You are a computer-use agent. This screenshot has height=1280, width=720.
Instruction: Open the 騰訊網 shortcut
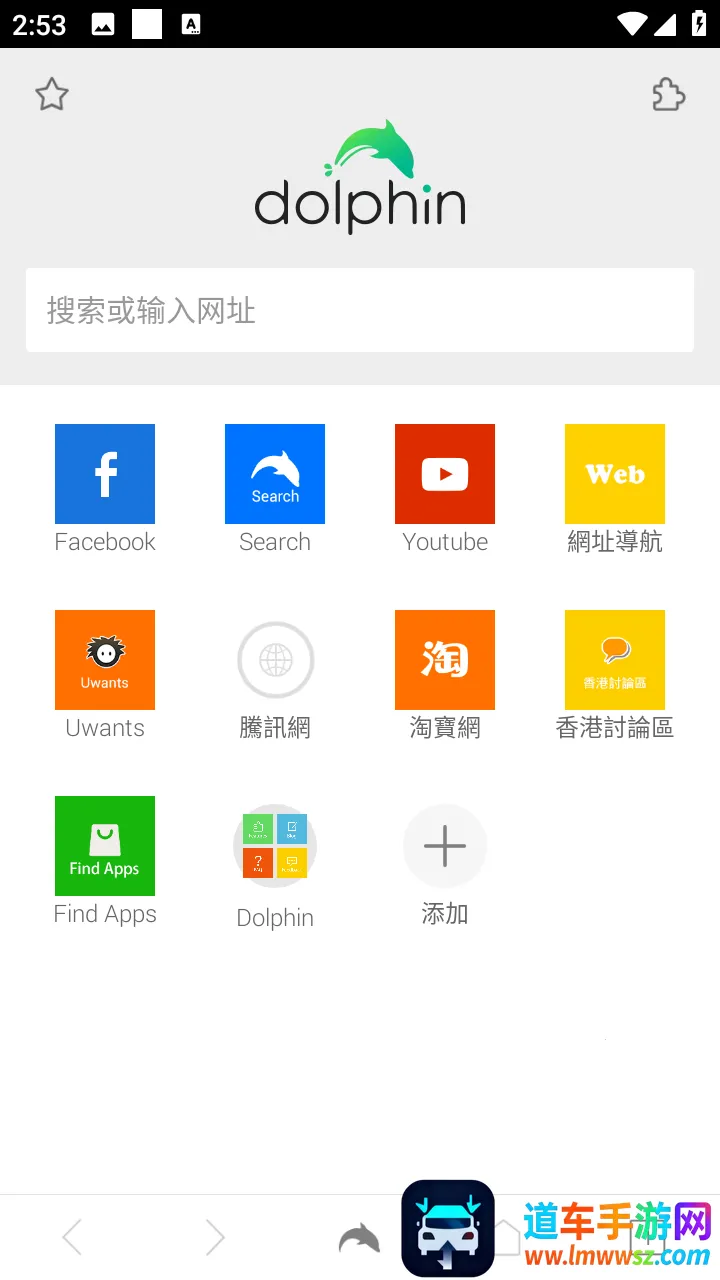click(x=275, y=660)
